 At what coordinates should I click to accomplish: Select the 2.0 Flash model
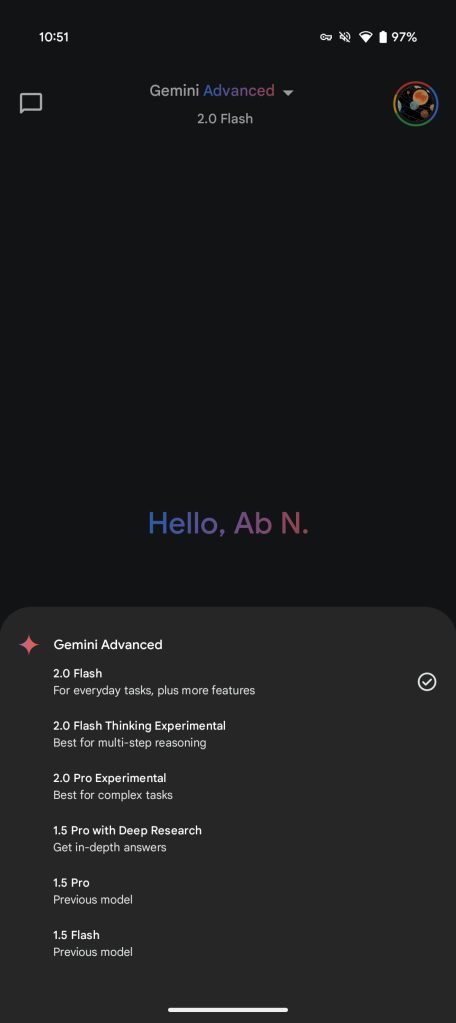228,682
